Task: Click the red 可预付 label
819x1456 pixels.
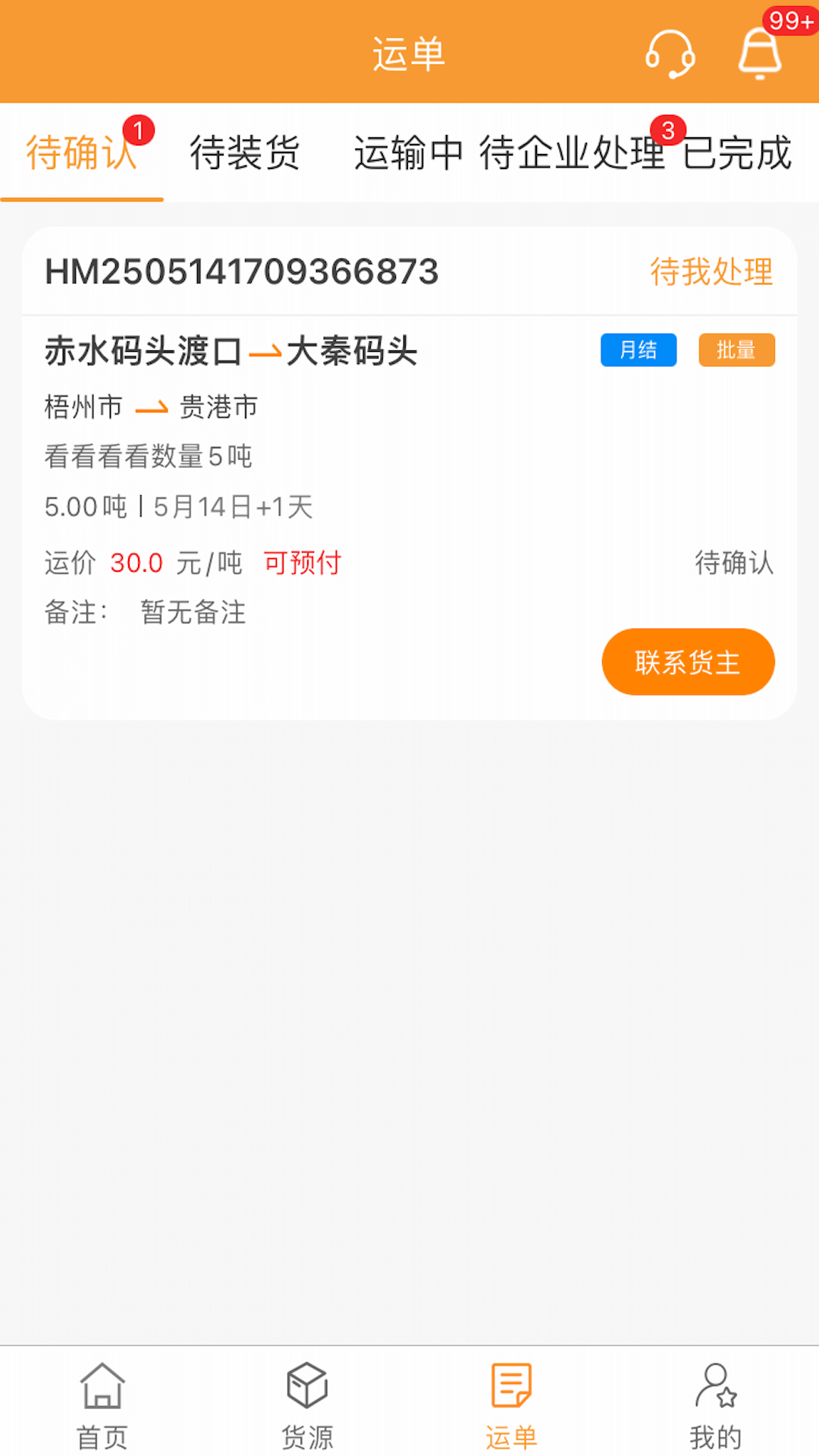Action: [301, 563]
